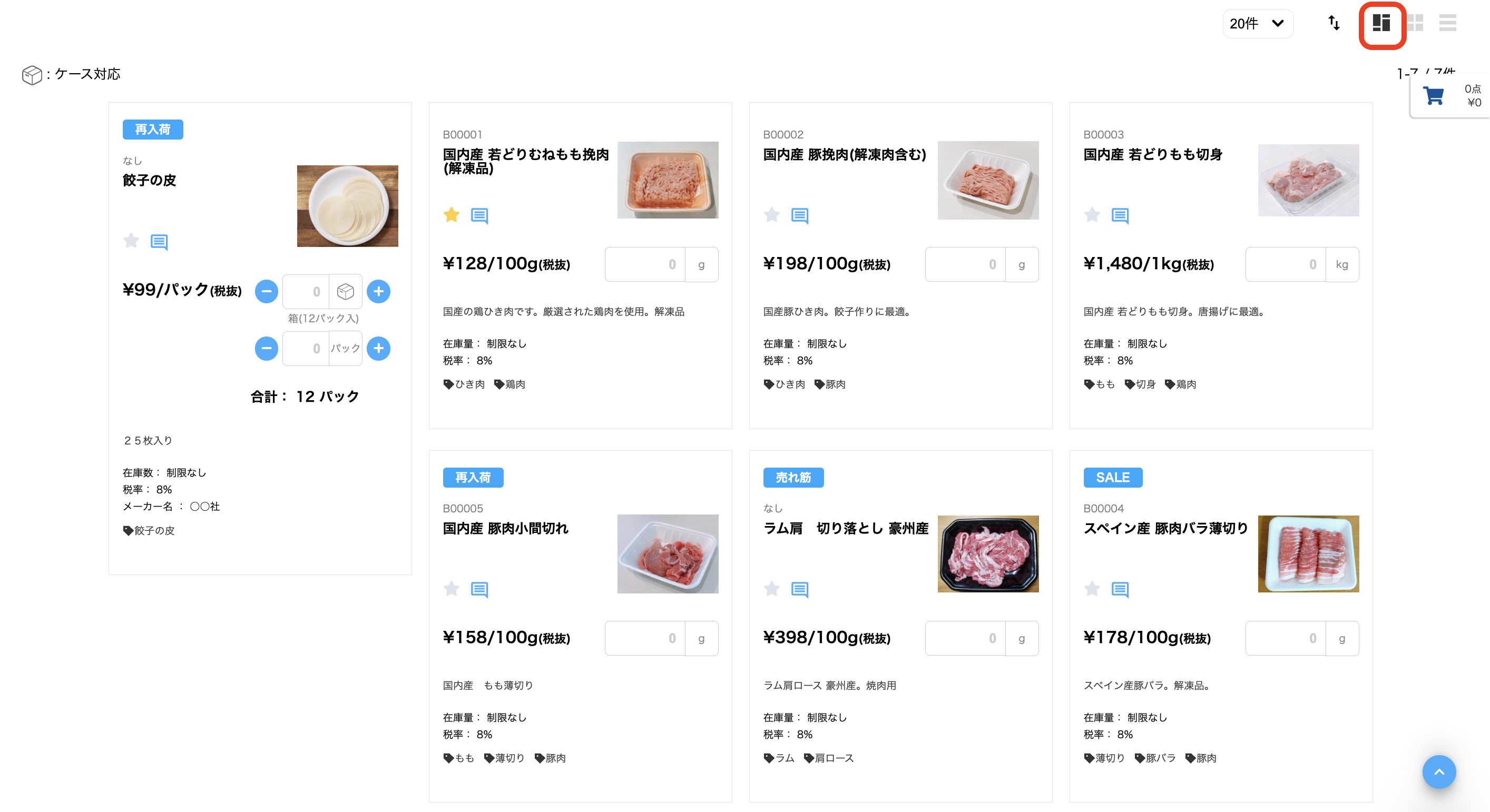
Task: Favorite スペイン産 豚肉バラ薄切り with star
Action: [1092, 589]
